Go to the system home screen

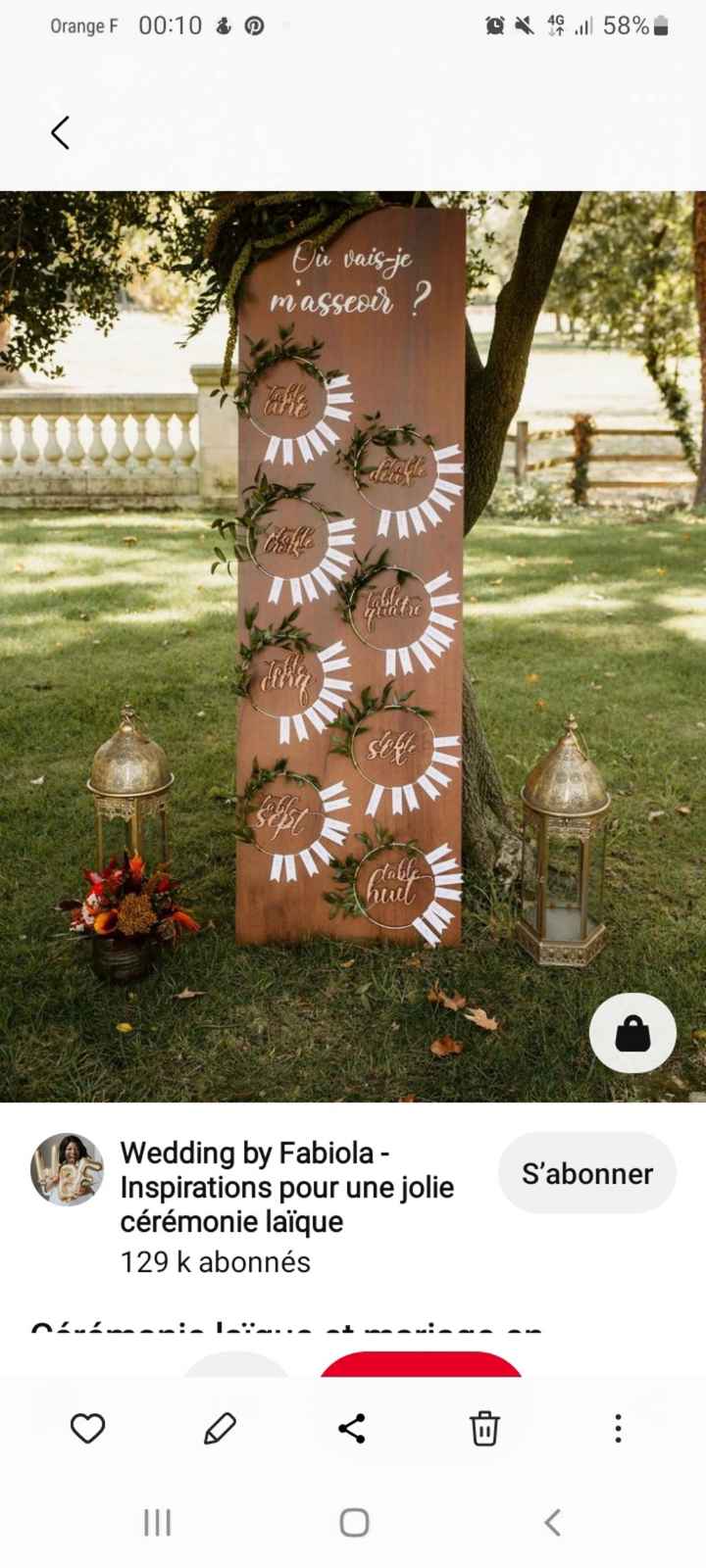click(354, 1522)
